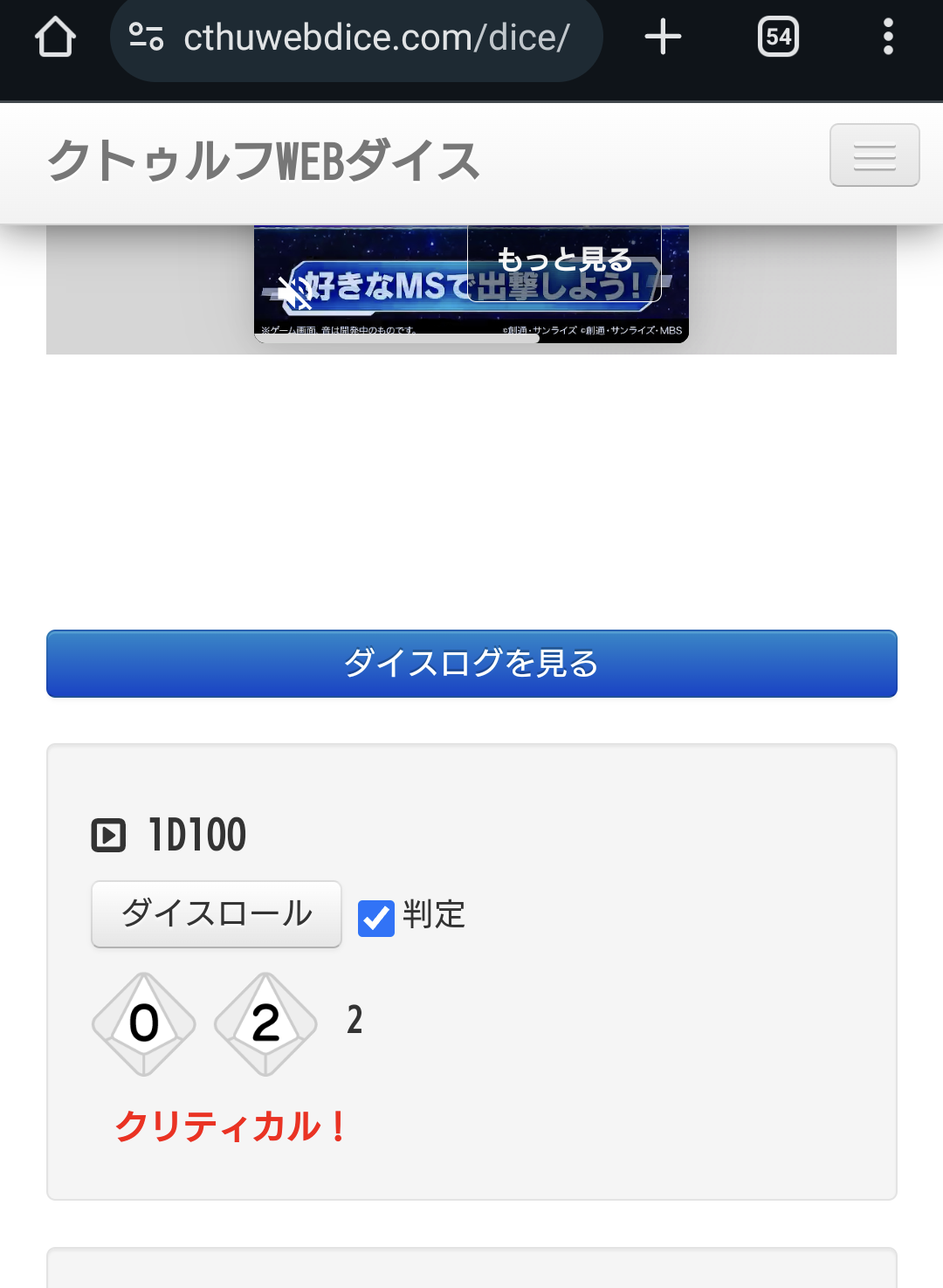Tap the もっと見る ad button

pyautogui.click(x=564, y=262)
